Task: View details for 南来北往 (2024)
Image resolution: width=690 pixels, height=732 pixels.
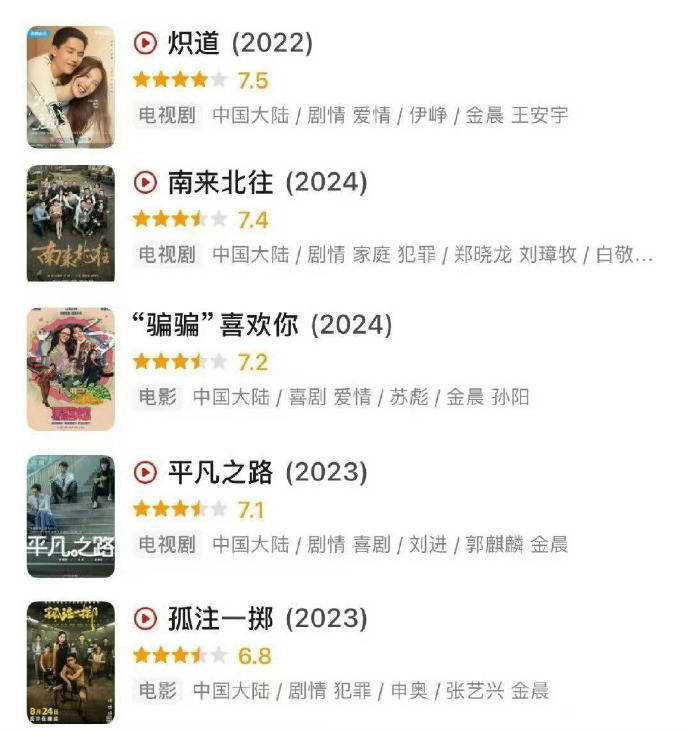Action: coord(266,183)
